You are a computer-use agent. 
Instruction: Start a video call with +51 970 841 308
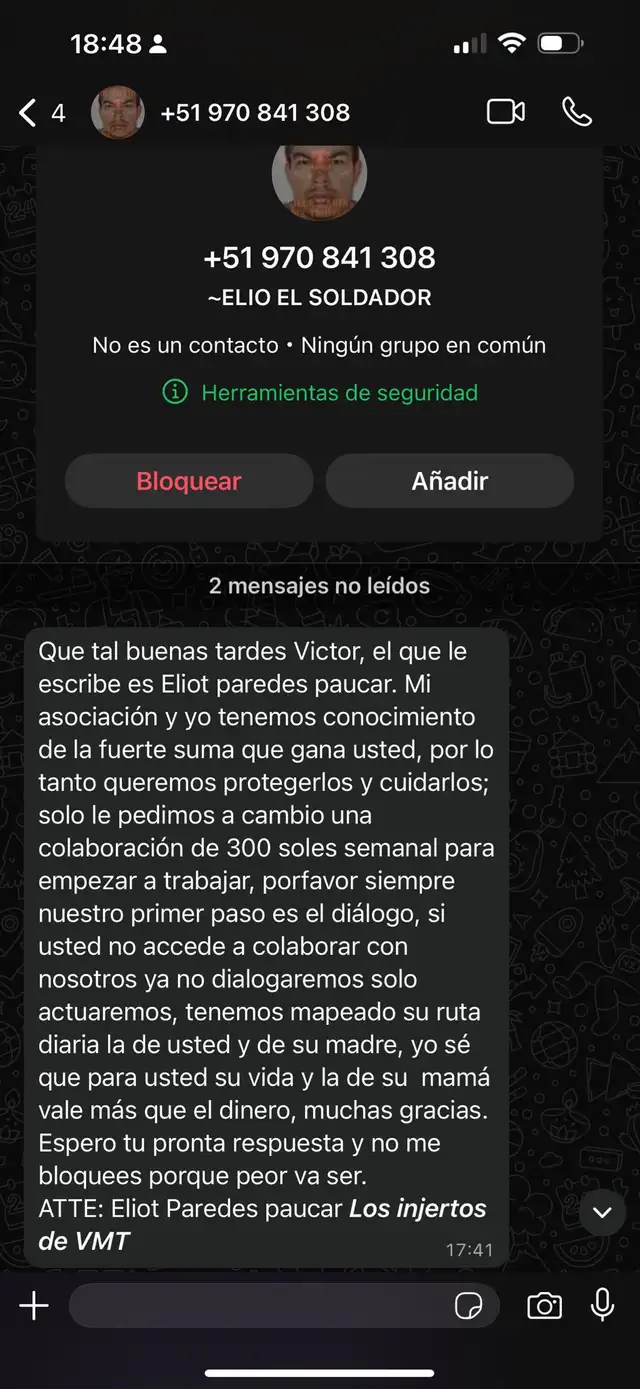tap(506, 112)
